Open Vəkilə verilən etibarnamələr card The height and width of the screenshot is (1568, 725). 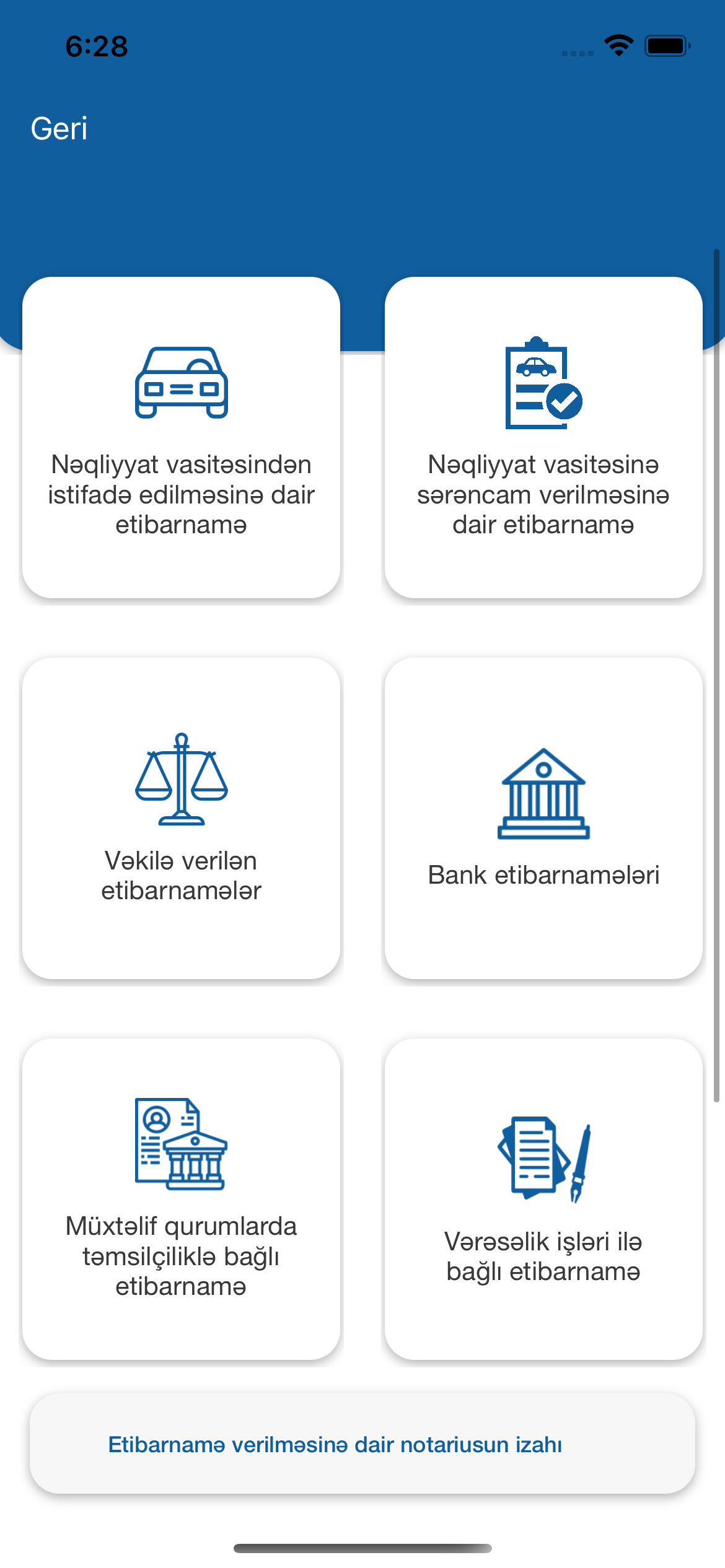pos(181,818)
